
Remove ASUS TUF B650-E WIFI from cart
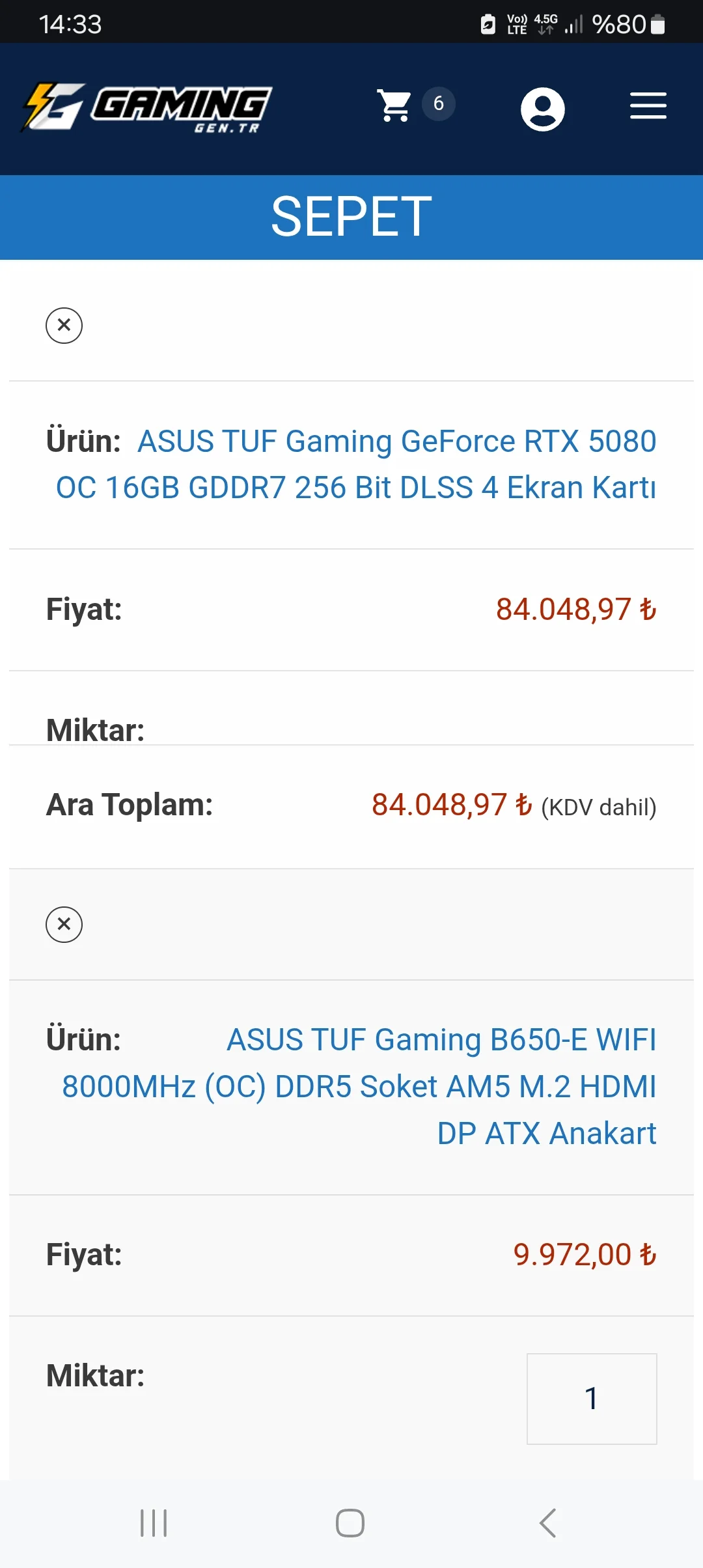coord(64,924)
